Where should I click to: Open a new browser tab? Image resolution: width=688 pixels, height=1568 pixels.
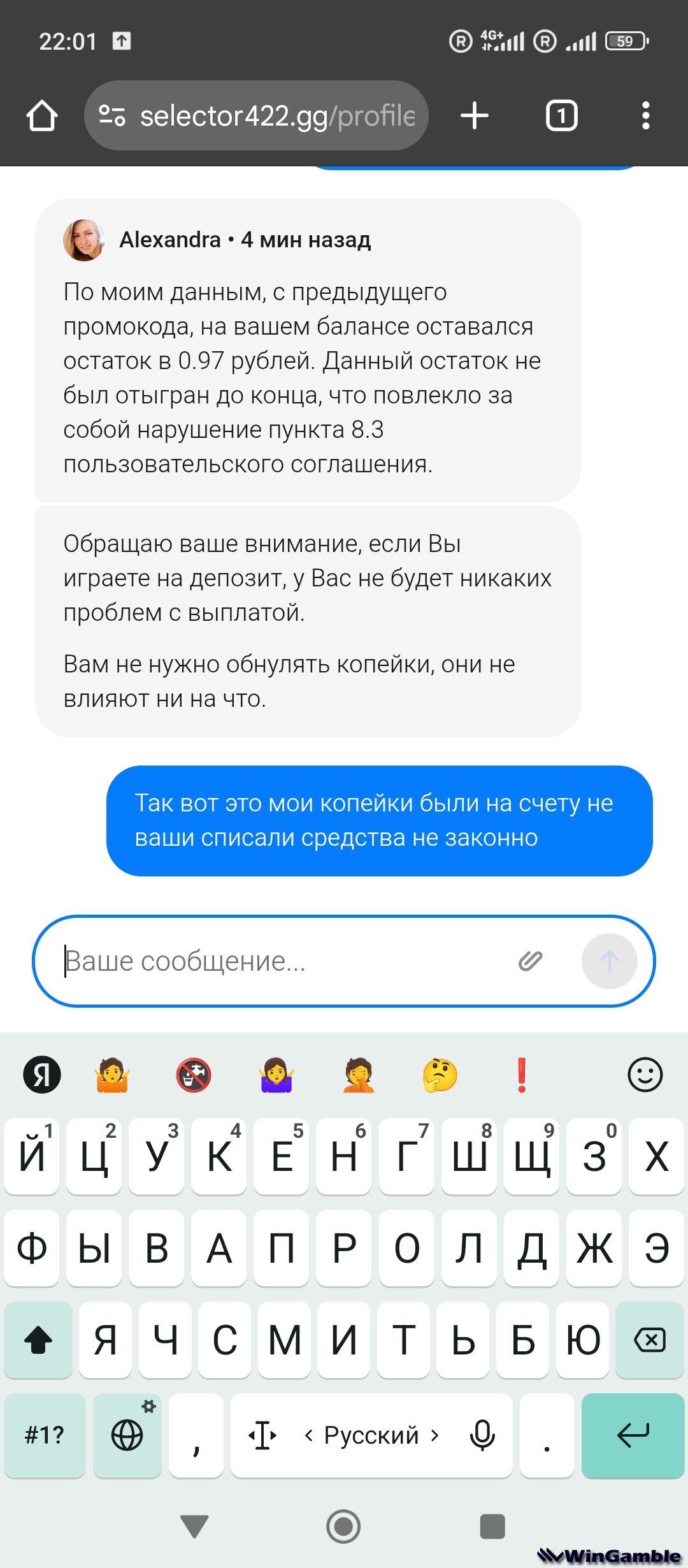474,116
